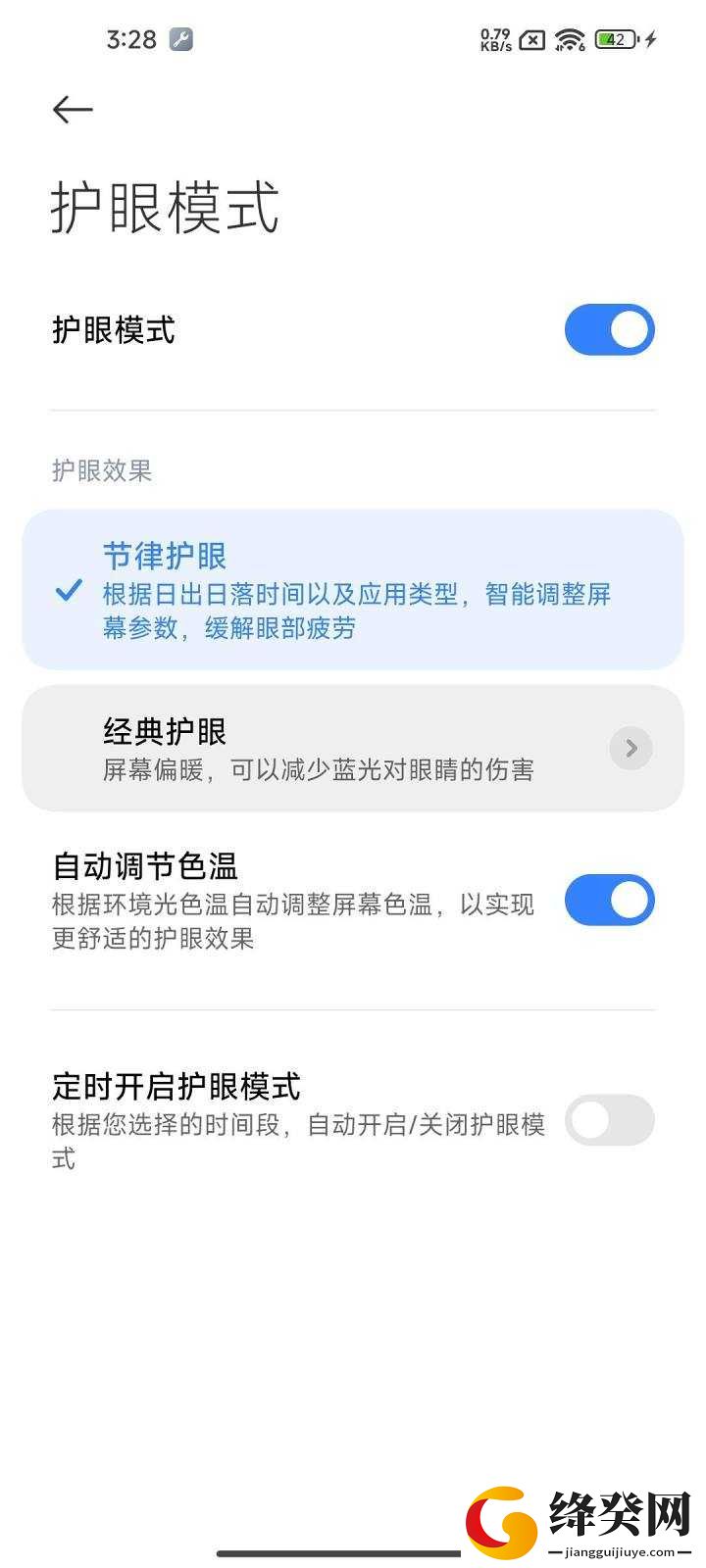
Task: Enable 定时开启护眼模式
Action: (609, 1120)
